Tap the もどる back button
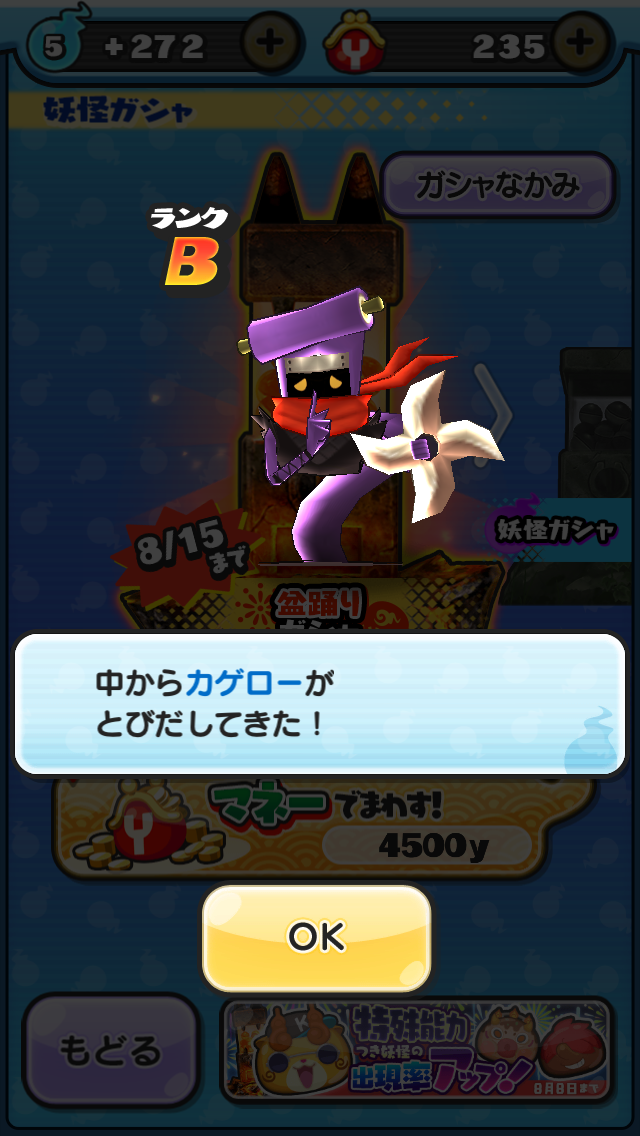The width and height of the screenshot is (640, 1136). [110, 1050]
